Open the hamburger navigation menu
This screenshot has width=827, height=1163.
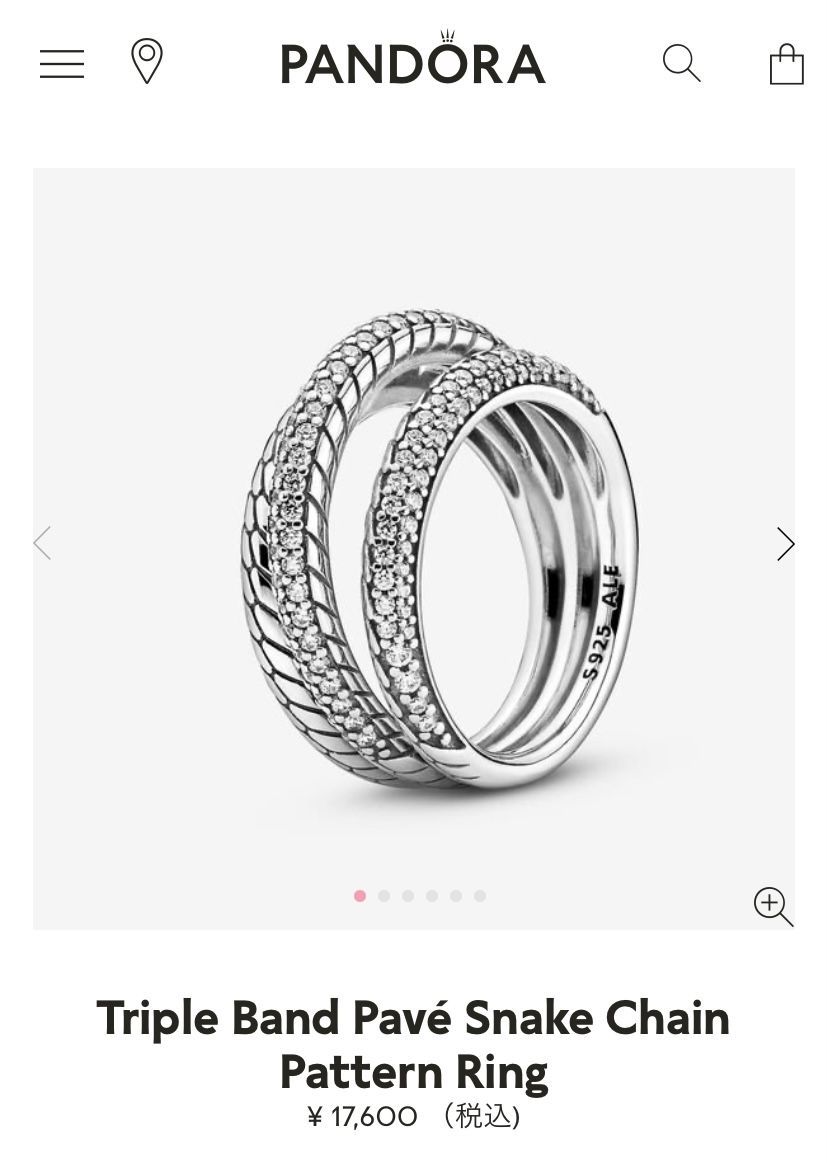coord(62,64)
